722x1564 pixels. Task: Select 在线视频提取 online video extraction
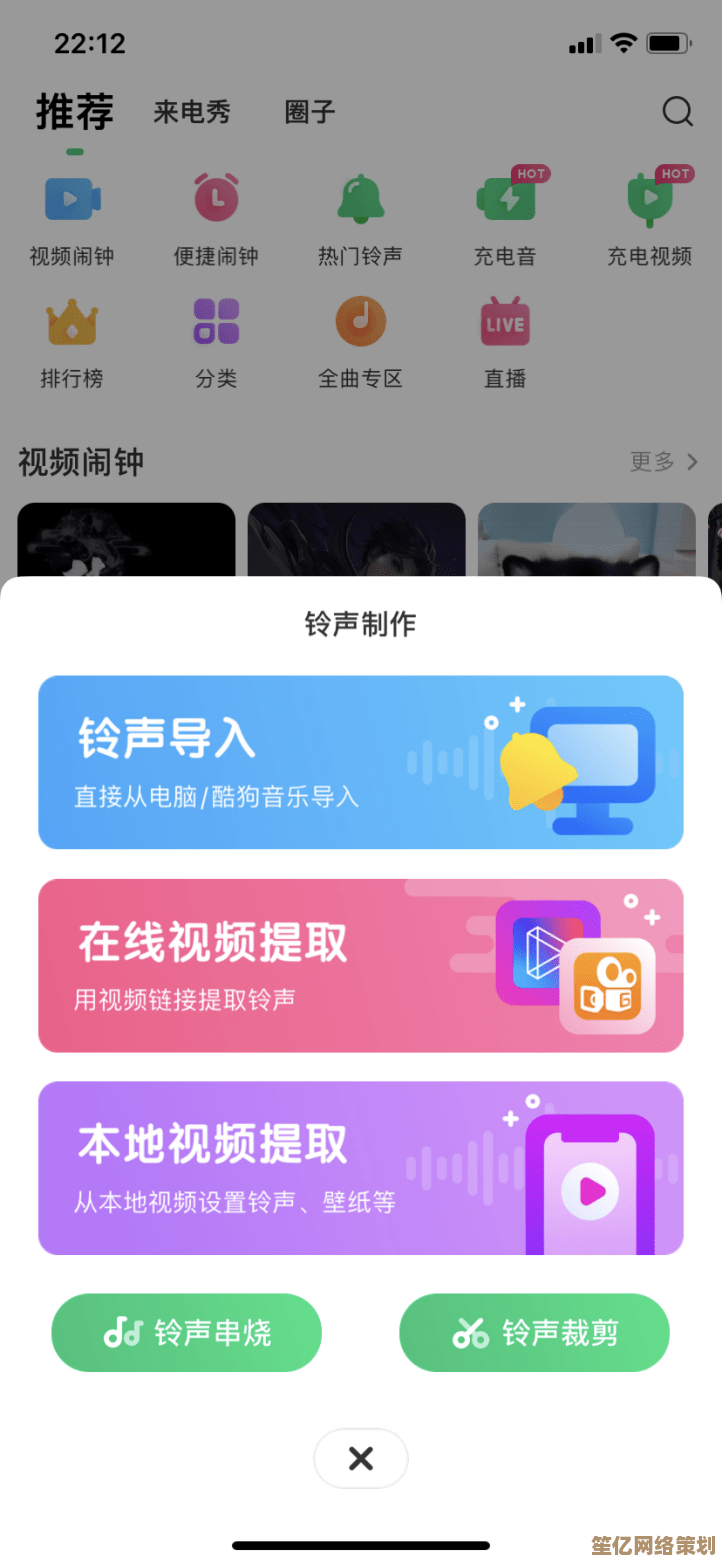360,965
